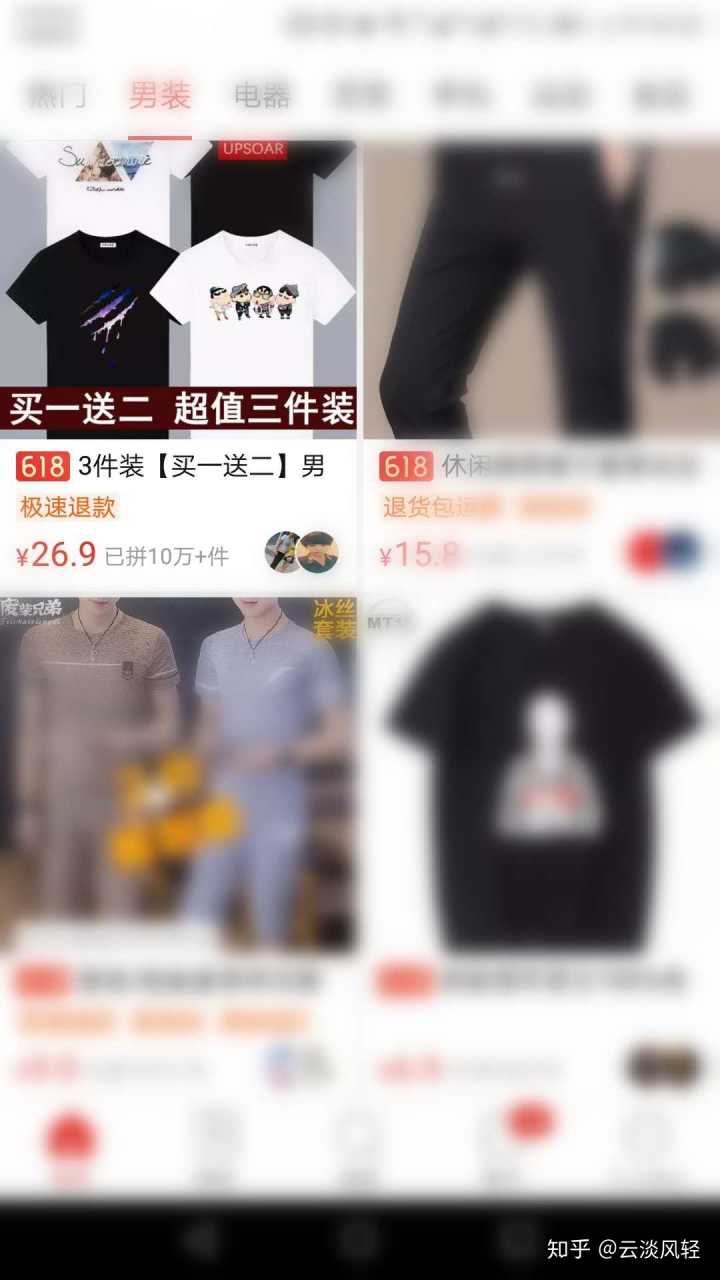Open the 3件装 买一送二 T-shirt product
This screenshot has height=1280, width=720.
click(x=180, y=290)
